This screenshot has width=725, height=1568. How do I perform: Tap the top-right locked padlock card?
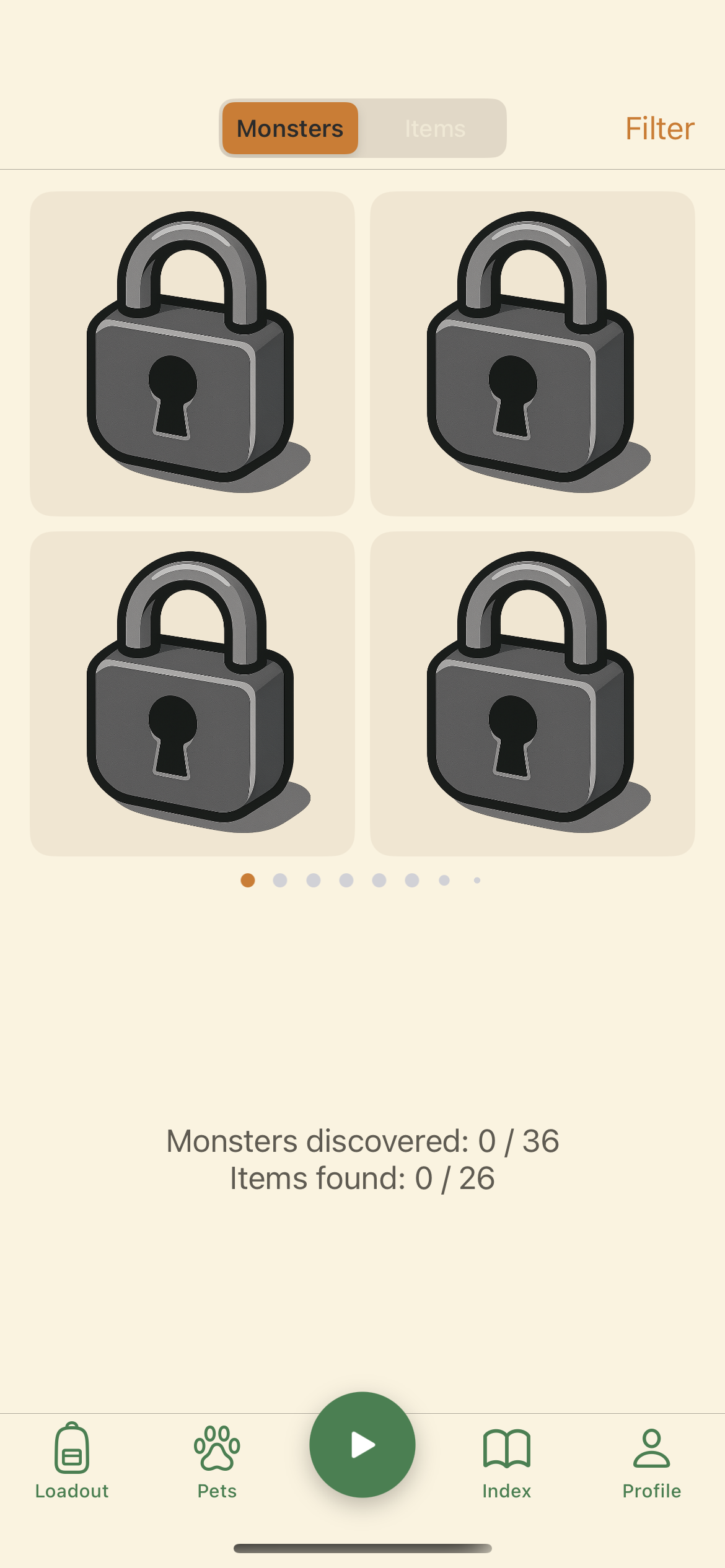tap(534, 353)
